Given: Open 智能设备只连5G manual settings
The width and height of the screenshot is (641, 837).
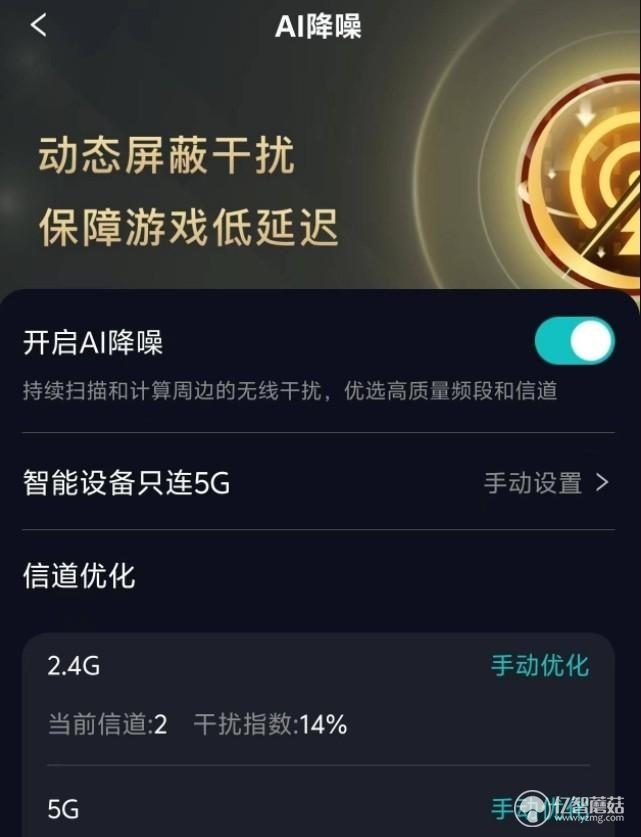Looking at the screenshot, I should click(545, 483).
